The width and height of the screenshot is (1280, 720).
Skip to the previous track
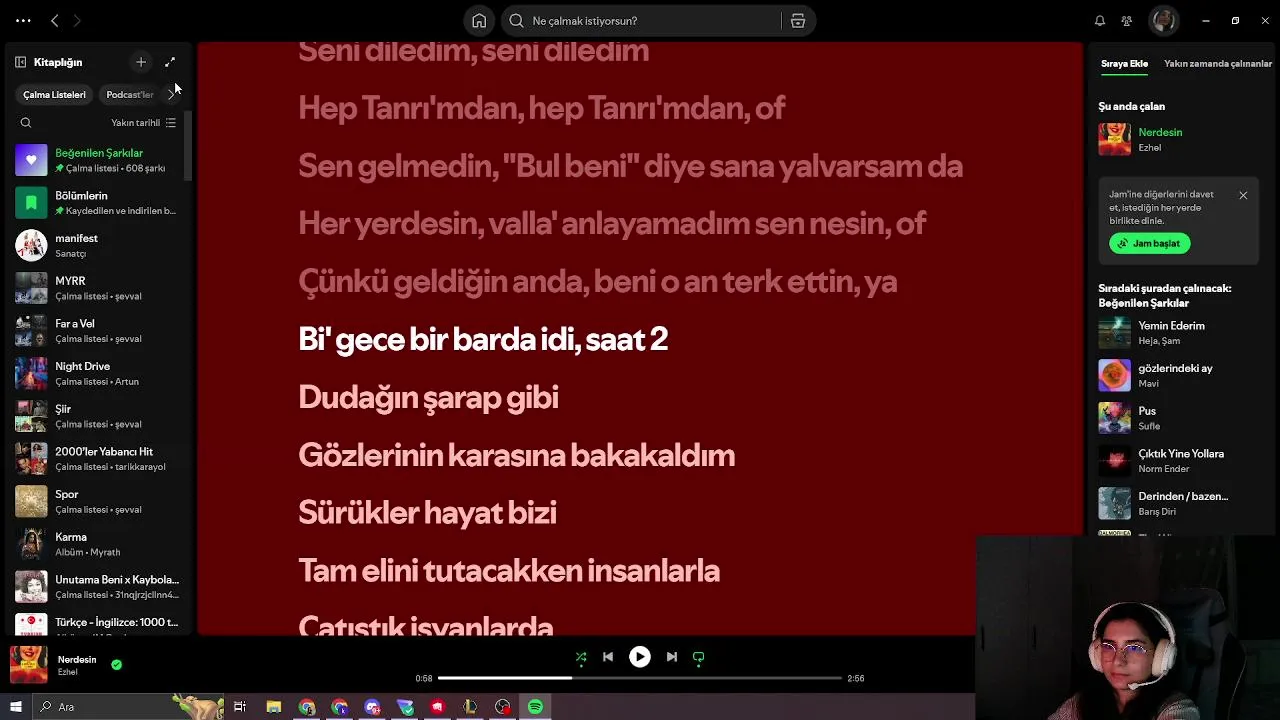click(608, 657)
